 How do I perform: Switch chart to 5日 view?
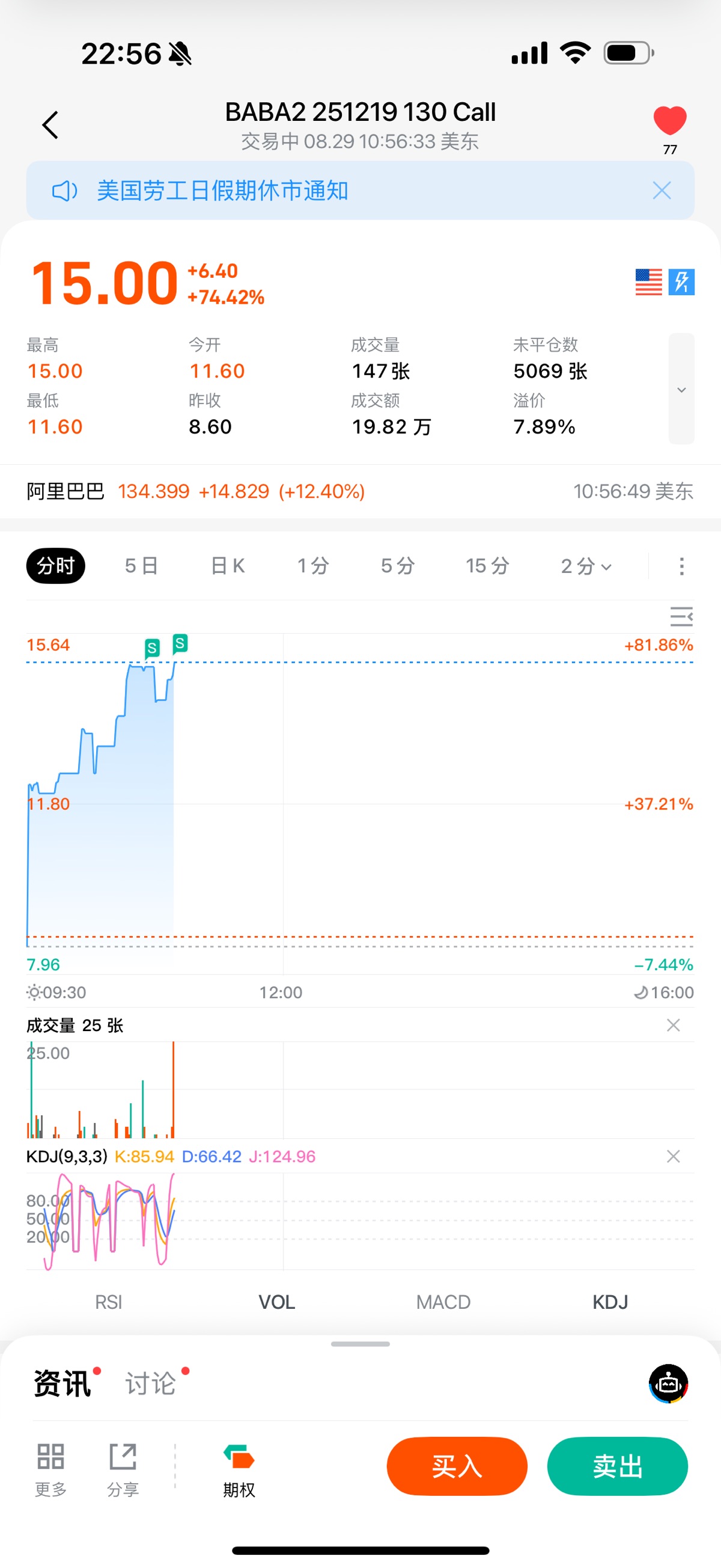141,566
